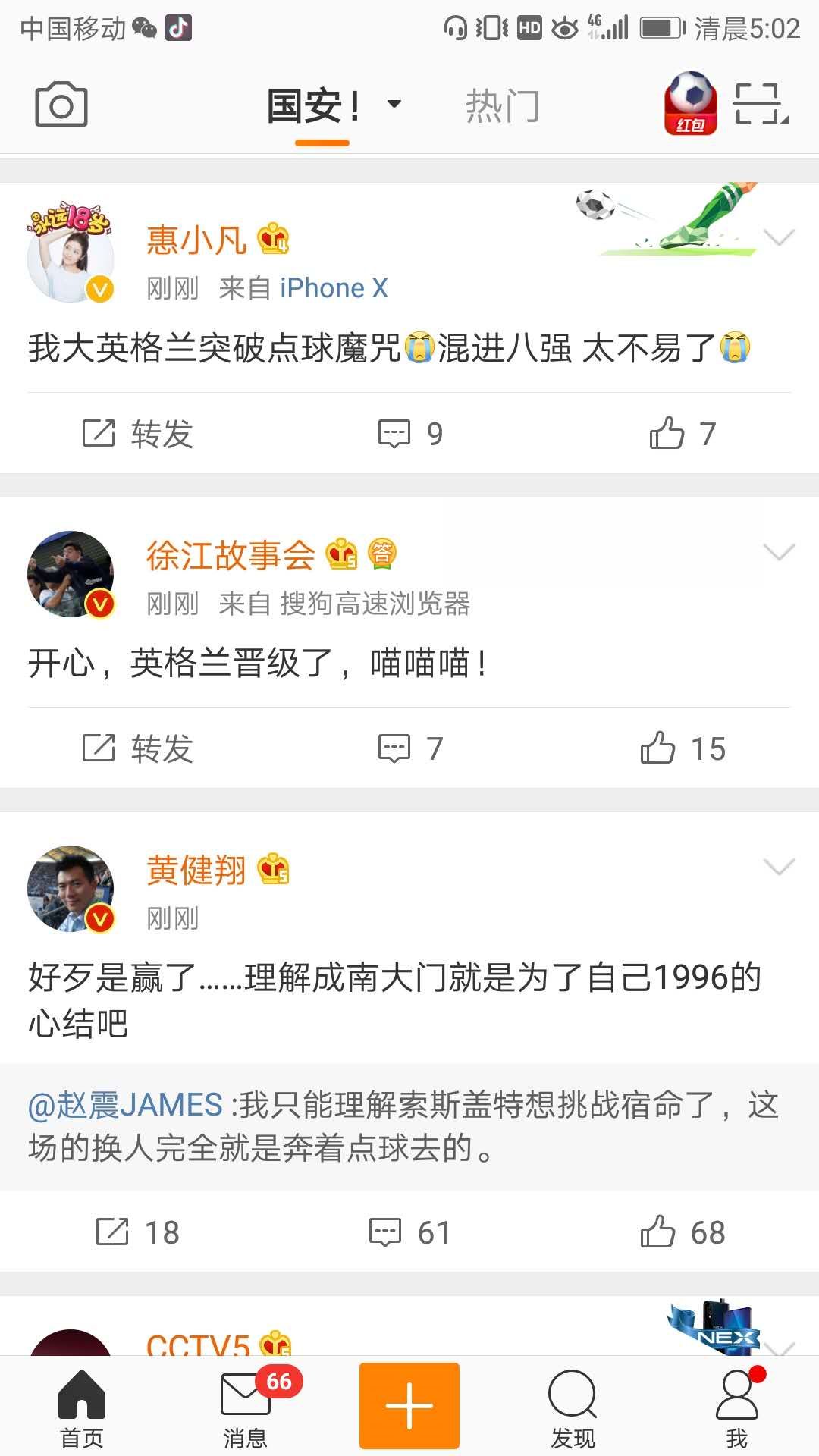
Task: Switch to the 发现 tab
Action: coord(573,1407)
